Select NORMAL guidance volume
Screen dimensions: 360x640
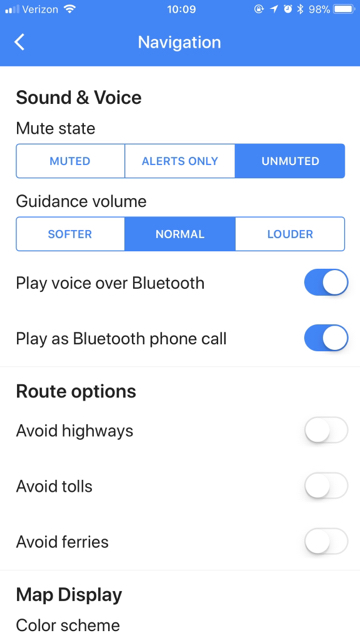click(x=180, y=234)
